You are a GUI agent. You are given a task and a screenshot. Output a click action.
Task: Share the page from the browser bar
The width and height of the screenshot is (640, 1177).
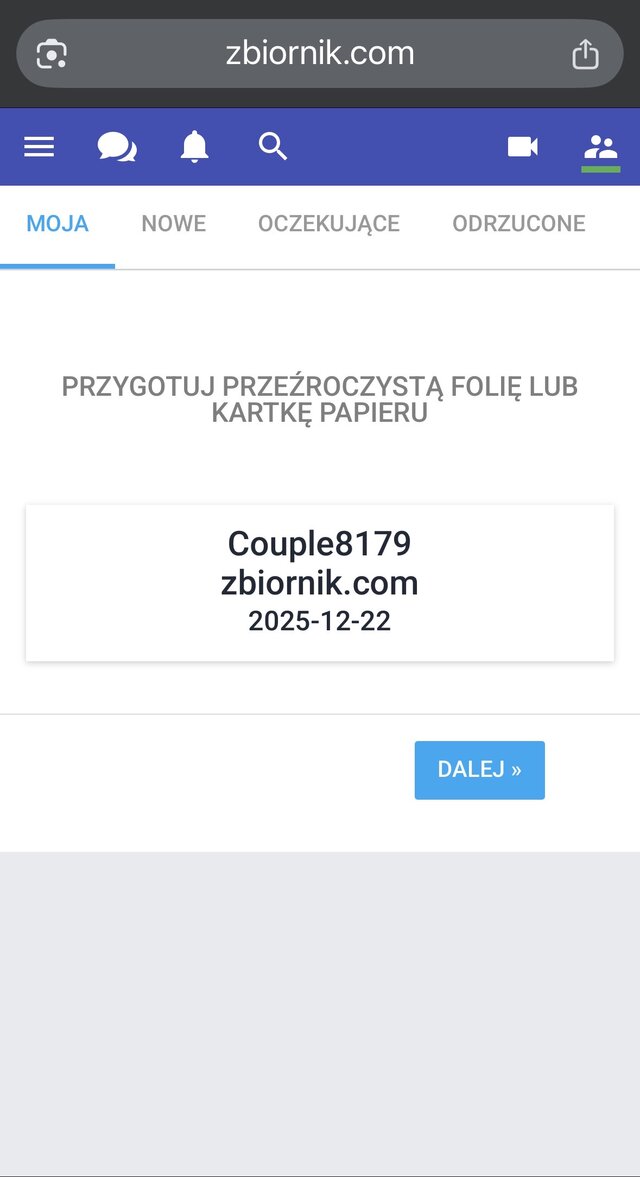585,53
